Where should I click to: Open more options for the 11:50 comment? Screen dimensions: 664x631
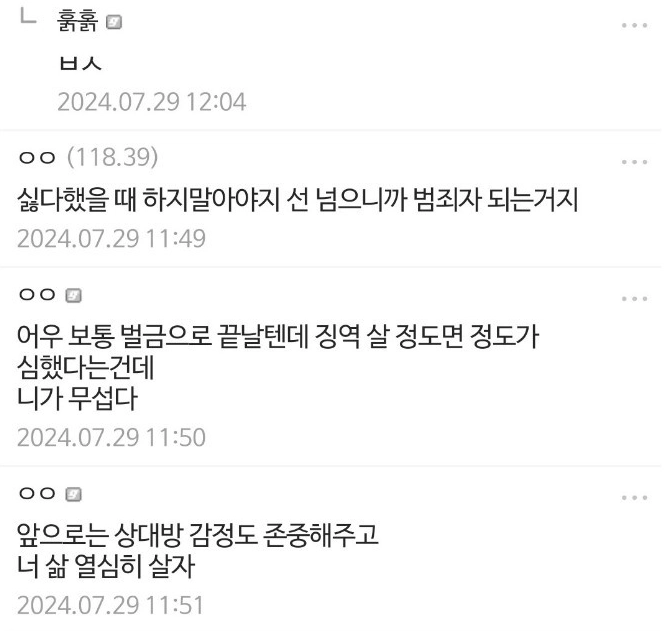(x=635, y=298)
